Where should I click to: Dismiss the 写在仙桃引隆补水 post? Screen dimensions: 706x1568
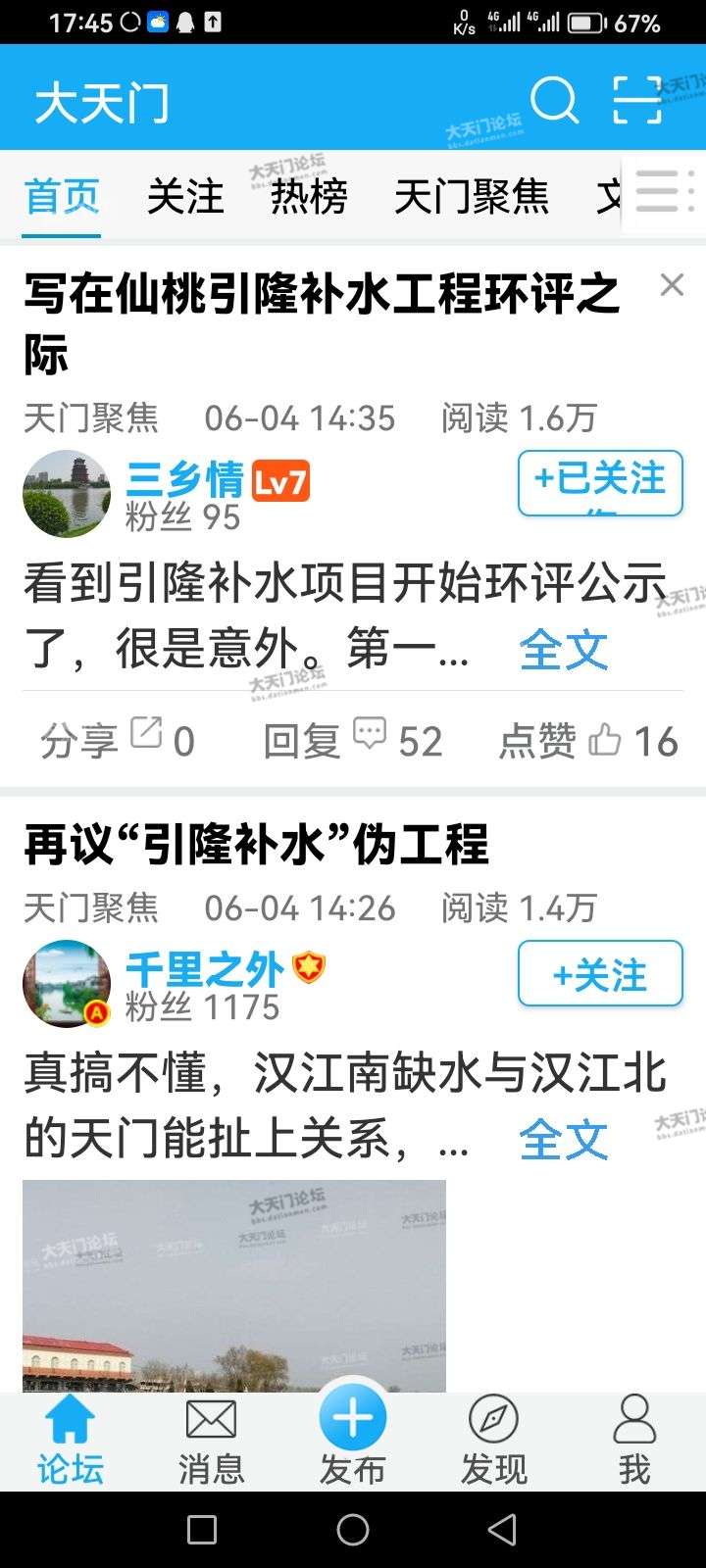(x=672, y=285)
